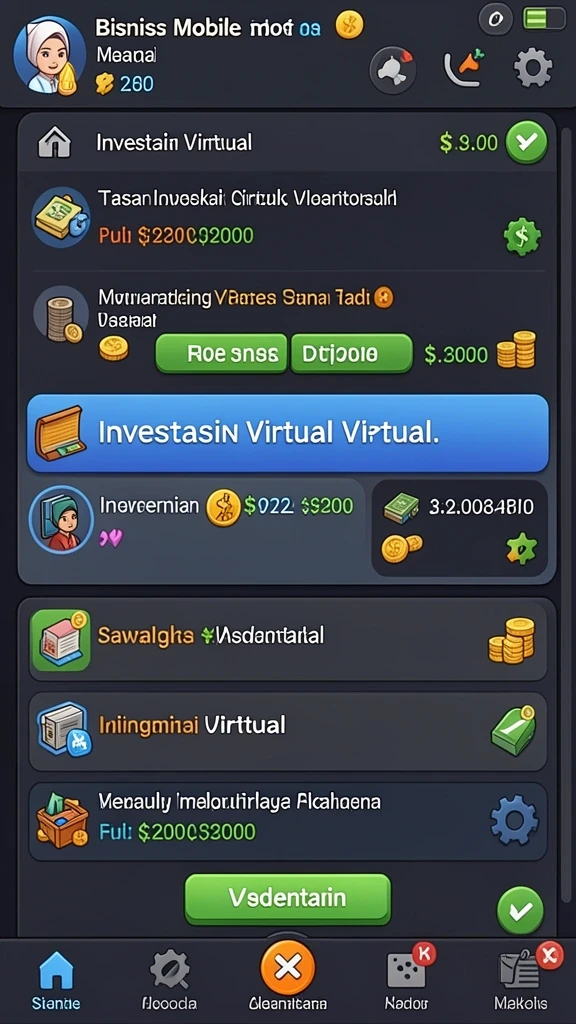The image size is (576, 1024).
Task: Tap the gear in the Menauly row
Action: 515,820
